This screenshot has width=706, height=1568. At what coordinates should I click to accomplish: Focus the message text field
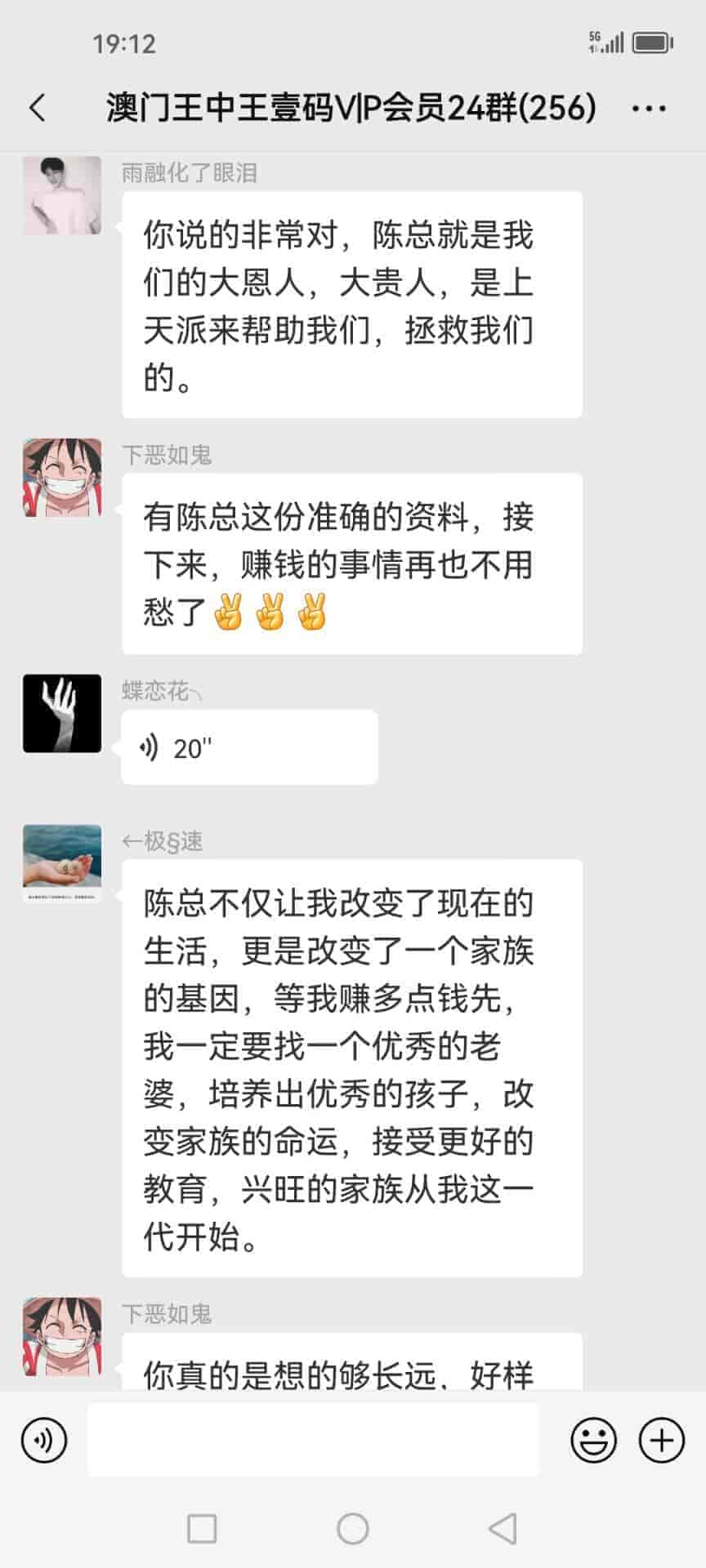tap(313, 1440)
